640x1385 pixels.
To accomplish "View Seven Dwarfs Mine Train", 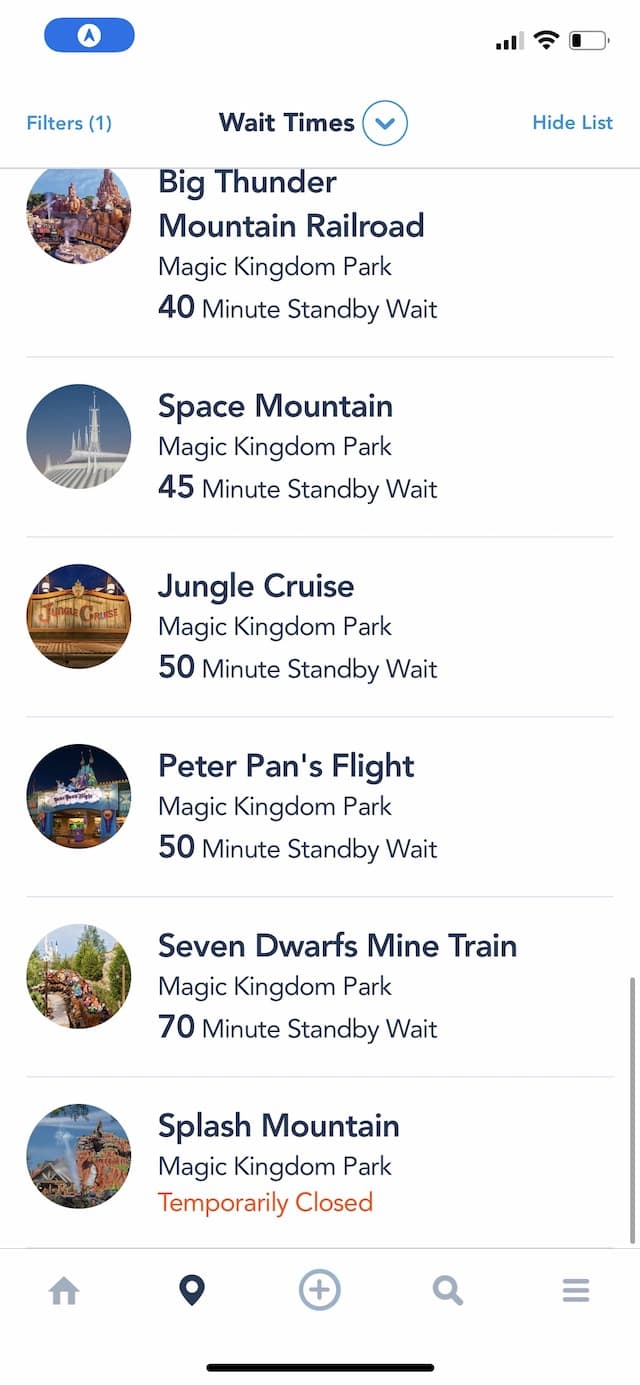I will click(x=320, y=987).
